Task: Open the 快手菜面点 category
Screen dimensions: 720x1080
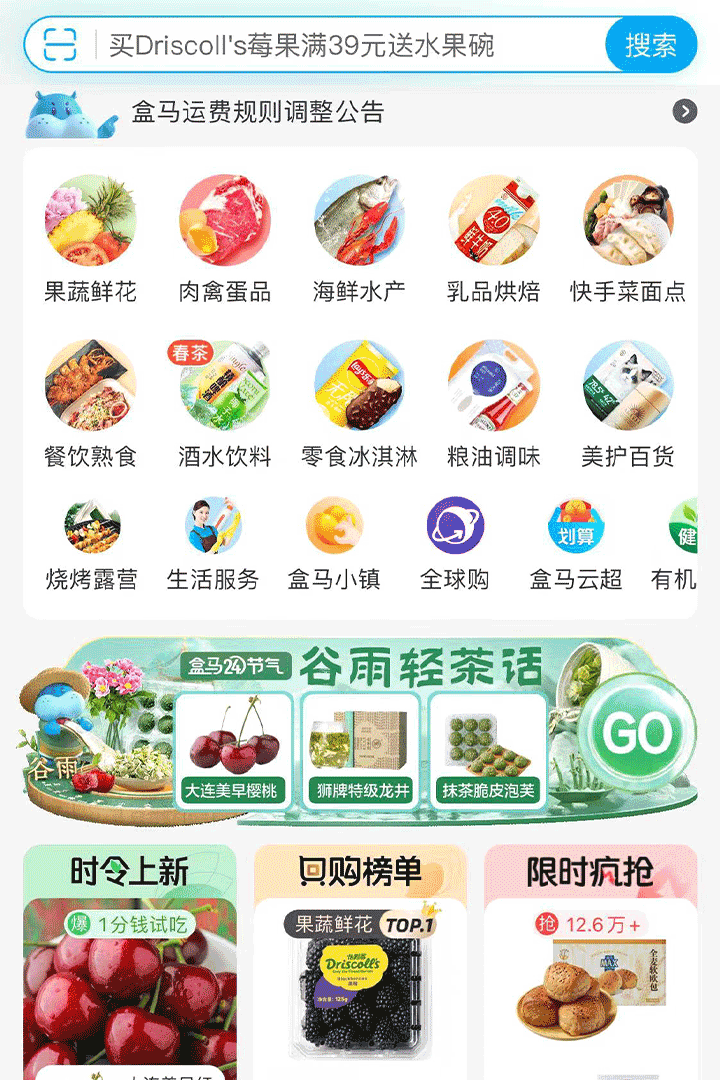Action: pos(626,222)
